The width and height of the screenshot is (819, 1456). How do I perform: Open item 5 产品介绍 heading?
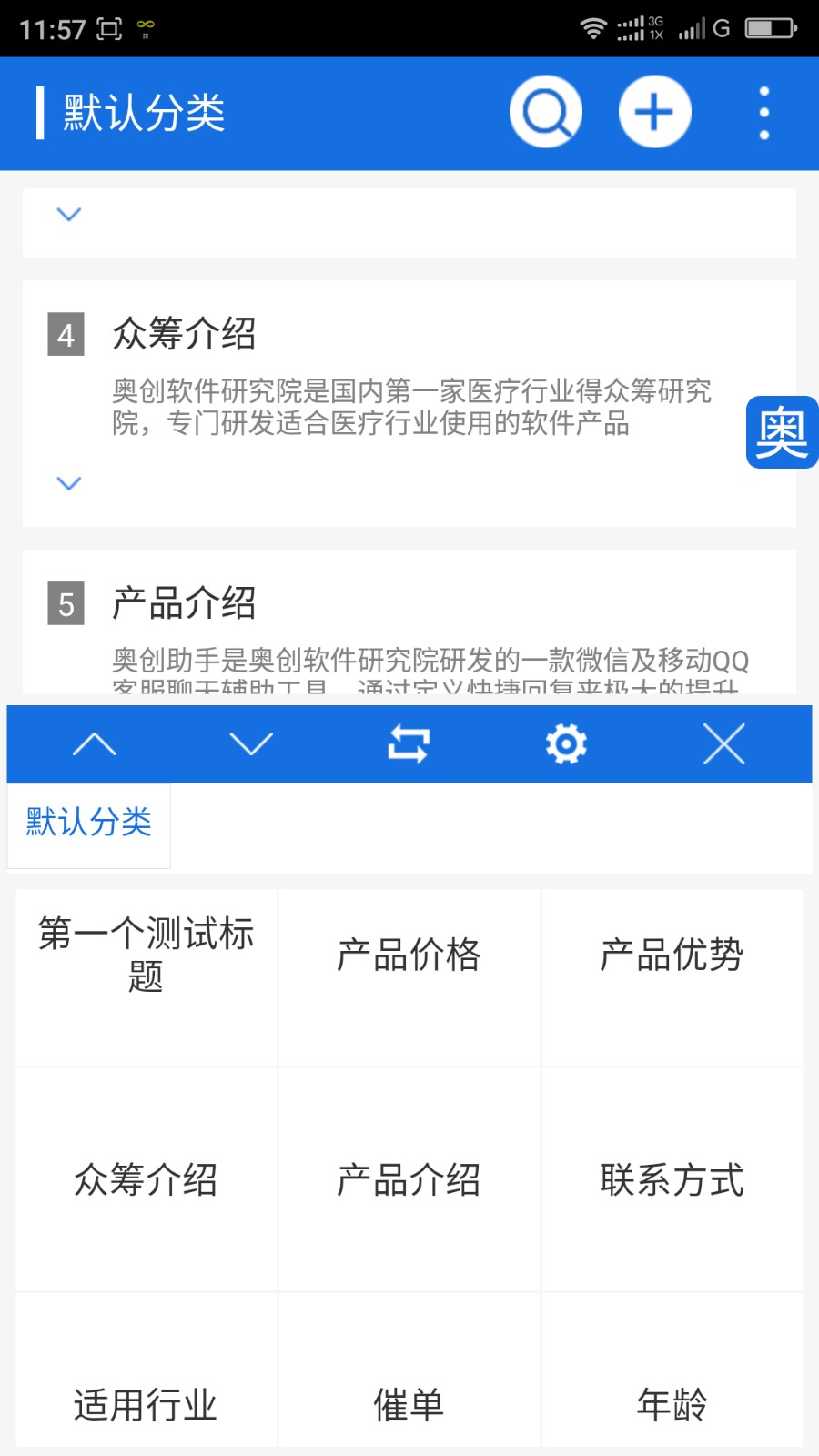pos(185,602)
